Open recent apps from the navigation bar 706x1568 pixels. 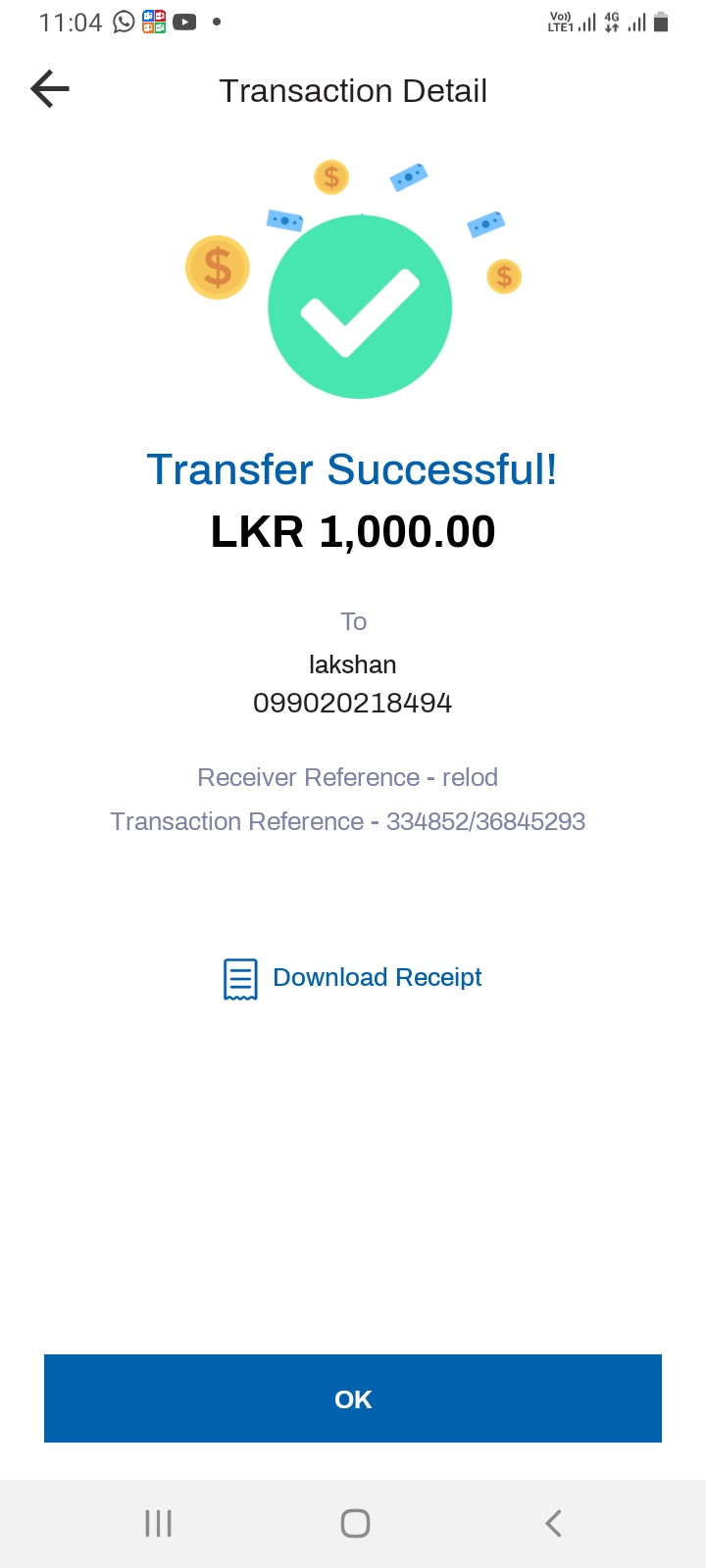(158, 1523)
